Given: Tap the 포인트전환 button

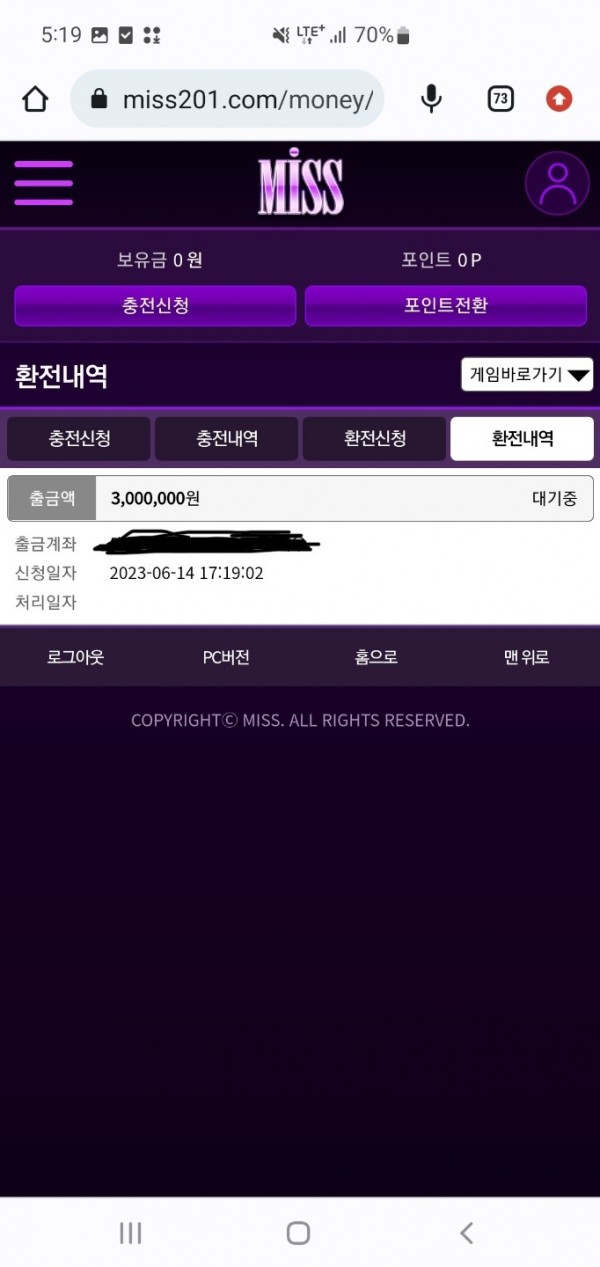Looking at the screenshot, I should 446,306.
